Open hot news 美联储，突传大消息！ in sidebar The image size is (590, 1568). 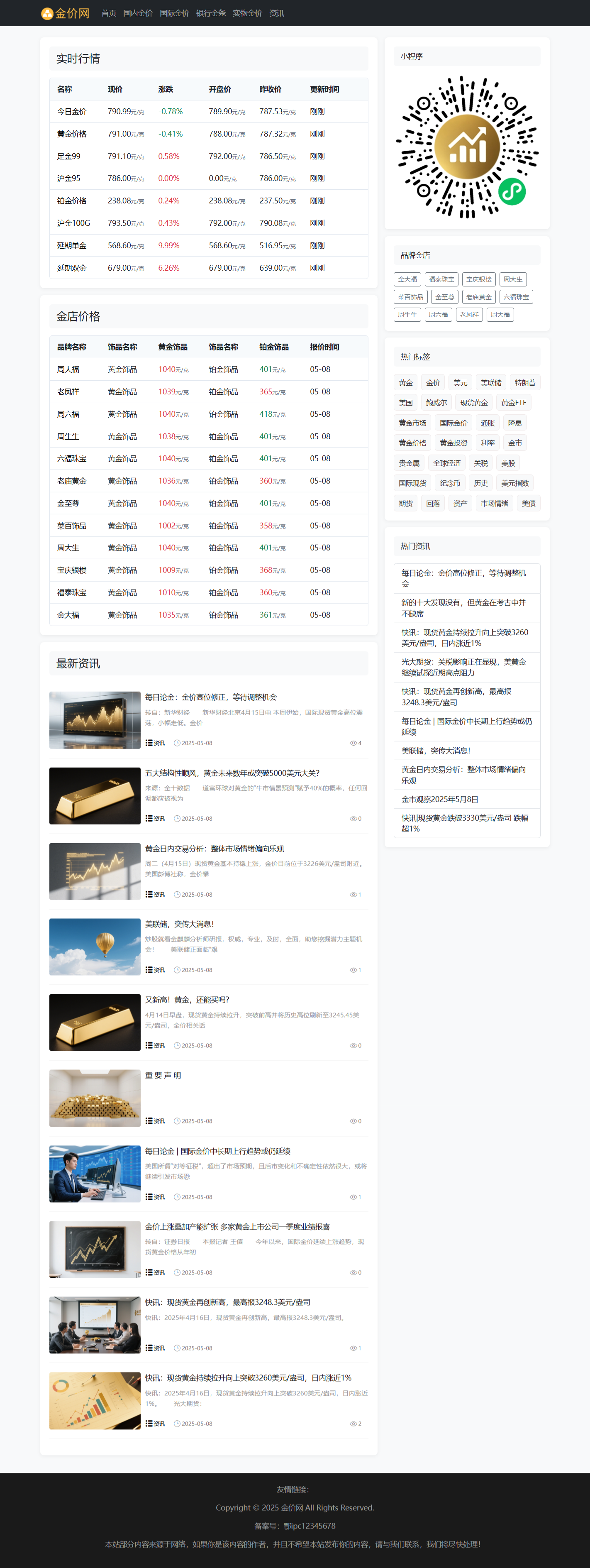pyautogui.click(x=436, y=751)
